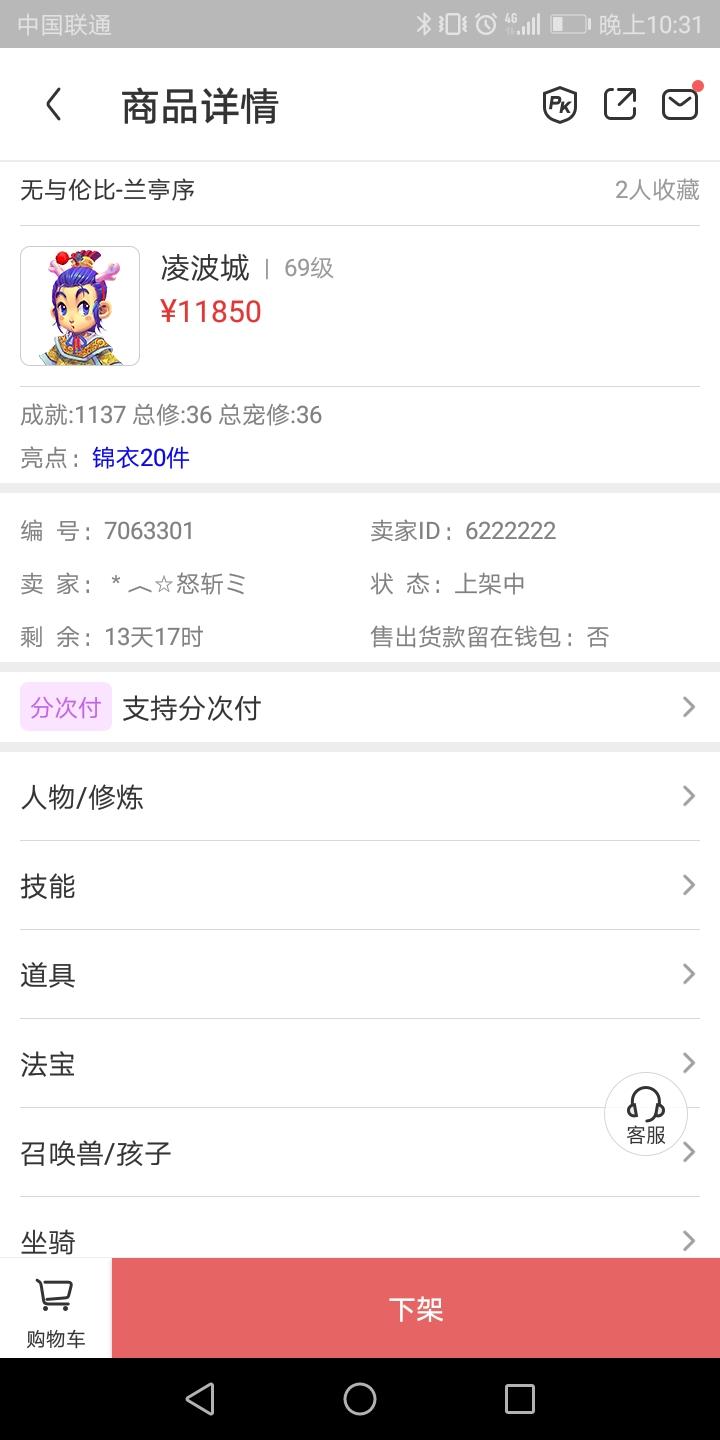
Task: Expand the 人物/修炼 section
Action: click(x=360, y=797)
